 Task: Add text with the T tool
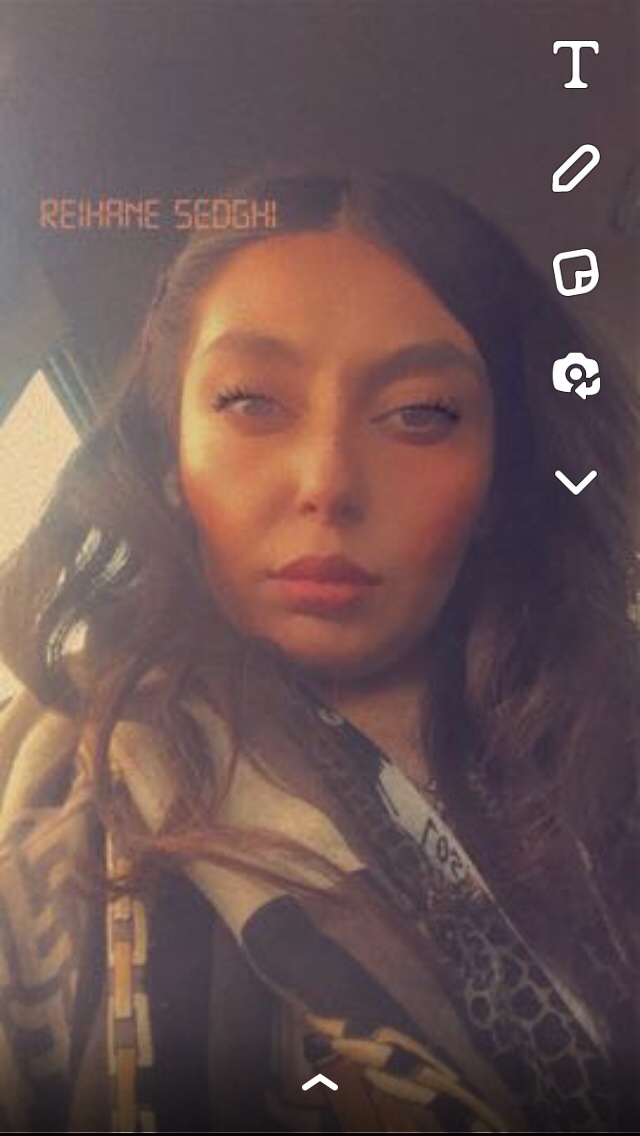[x=576, y=65]
